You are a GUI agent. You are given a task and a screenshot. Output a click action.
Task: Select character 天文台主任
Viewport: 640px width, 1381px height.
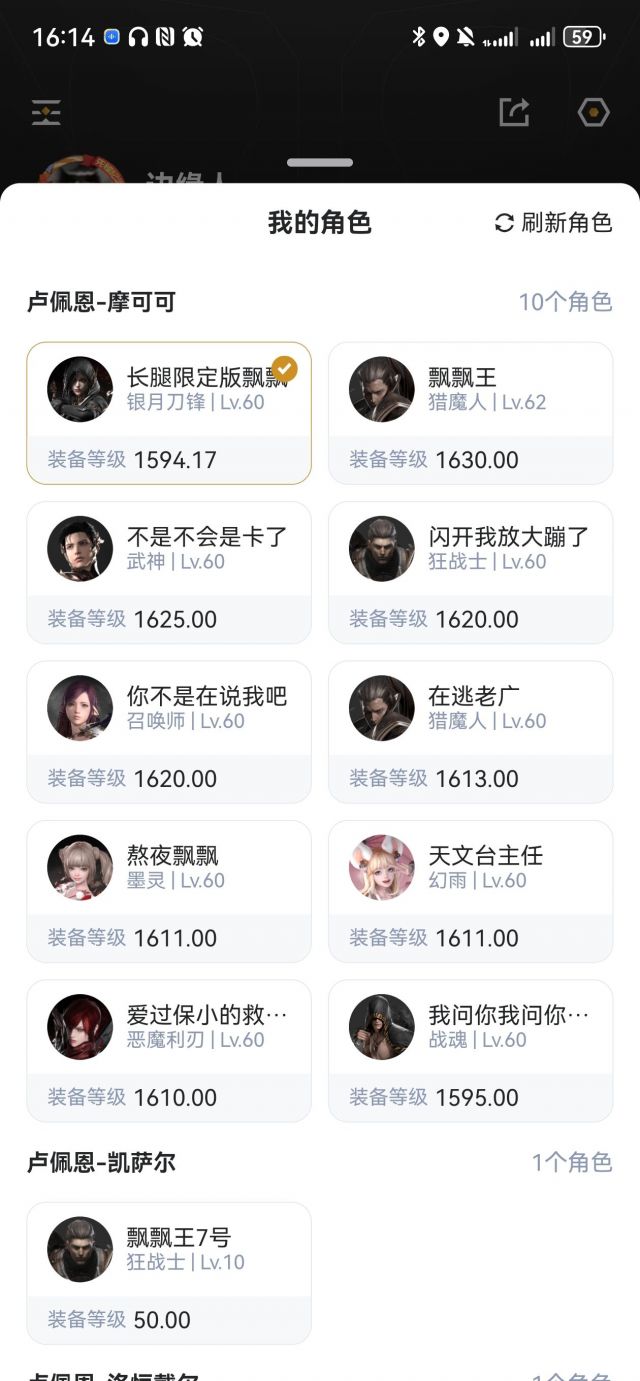(470, 891)
